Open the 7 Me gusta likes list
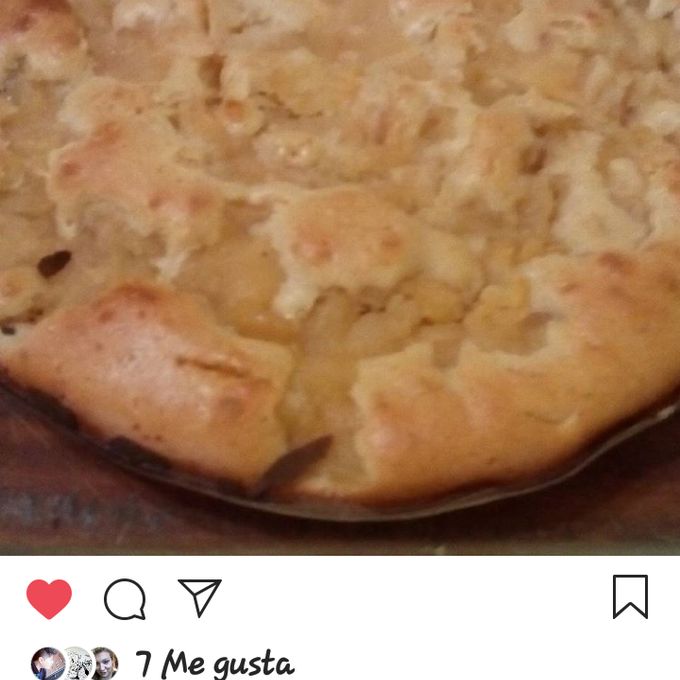Image resolution: width=680 pixels, height=680 pixels. pos(214,663)
